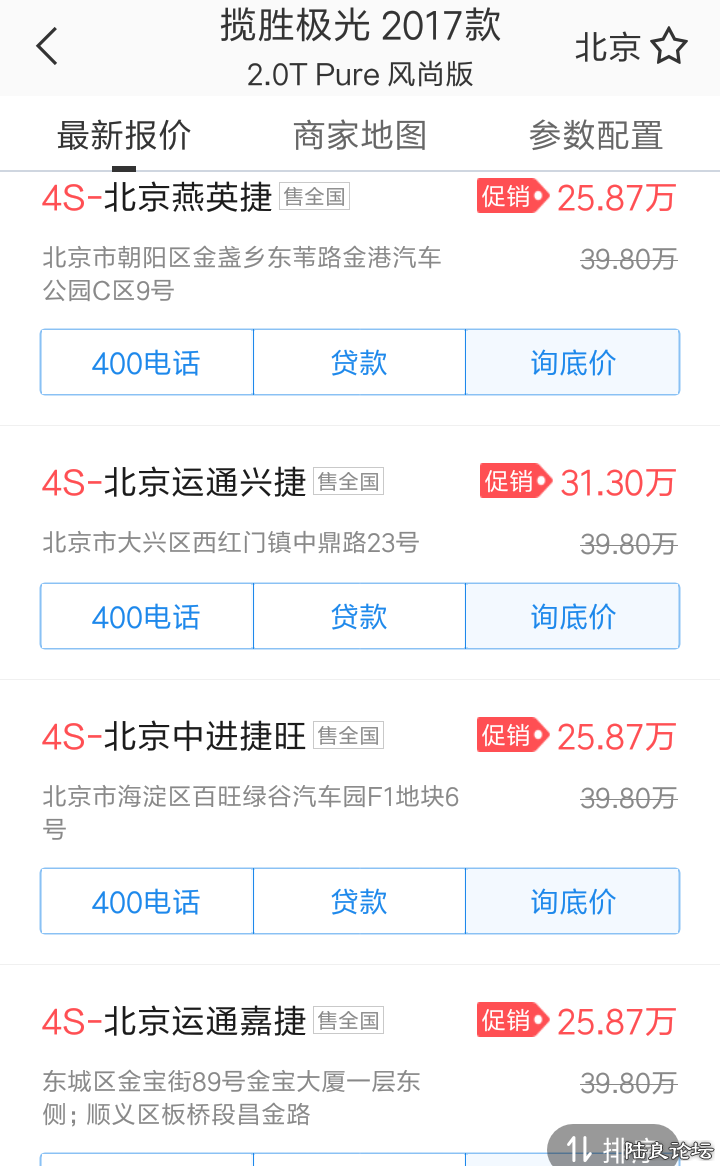Switch to the 商家地图 tab
This screenshot has width=720, height=1166.
coord(360,135)
